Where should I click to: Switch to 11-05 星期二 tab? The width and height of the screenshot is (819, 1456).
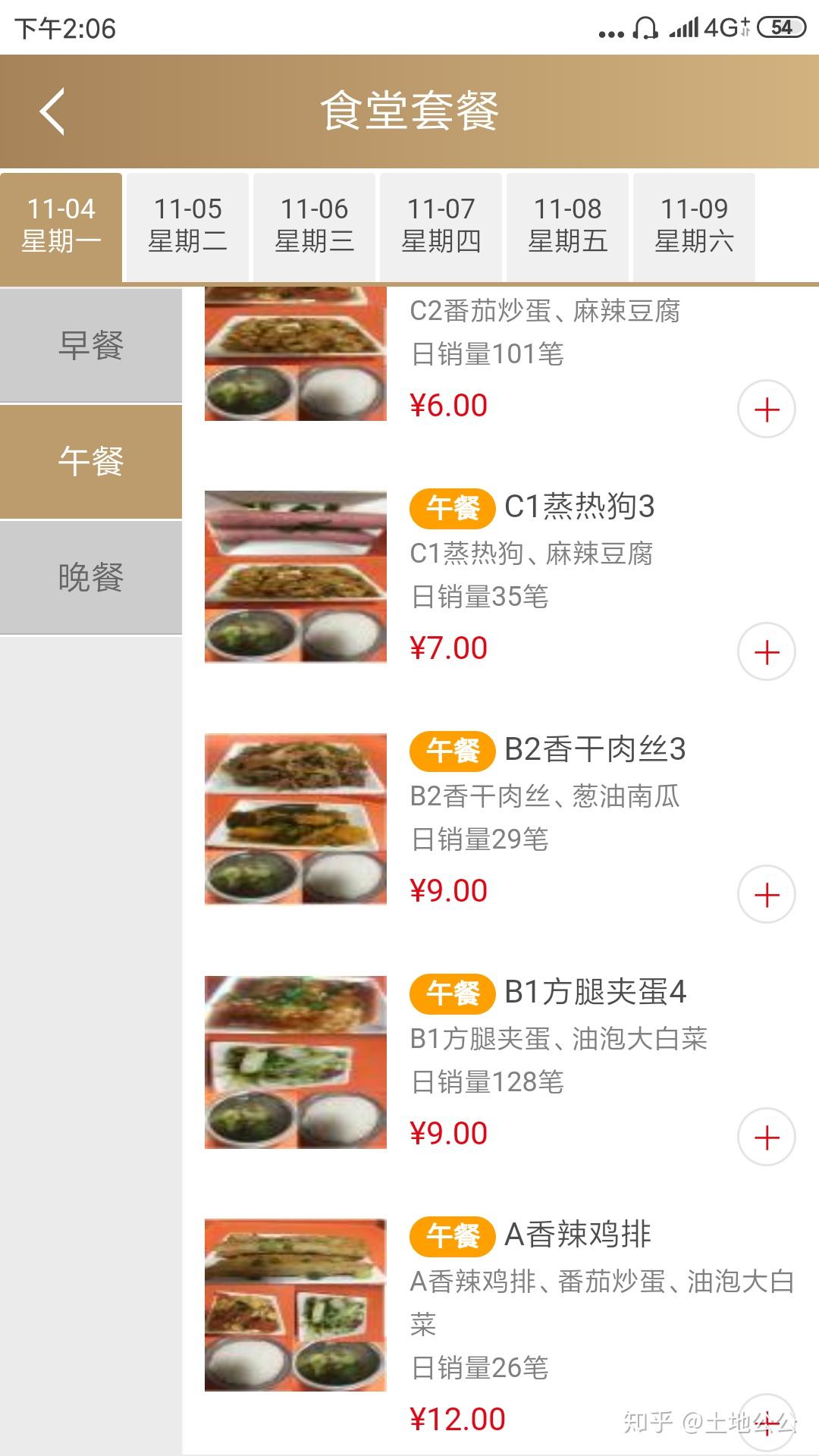[x=187, y=225]
